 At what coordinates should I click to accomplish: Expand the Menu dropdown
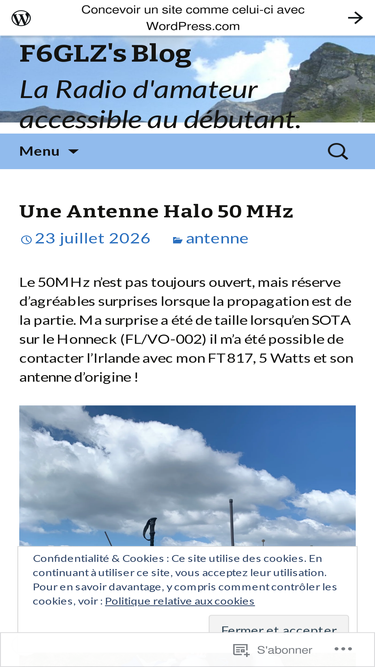click(49, 151)
